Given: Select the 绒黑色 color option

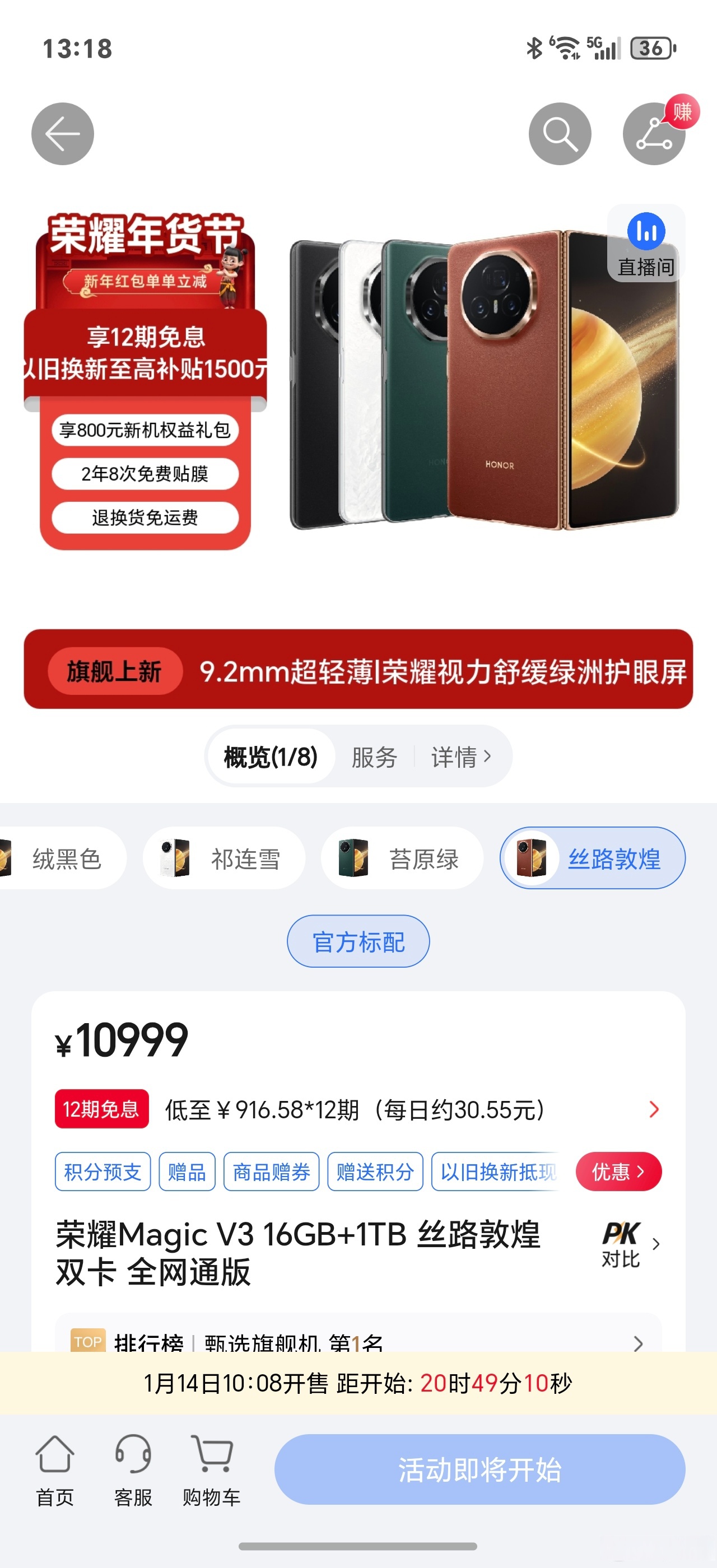Looking at the screenshot, I should 67,858.
